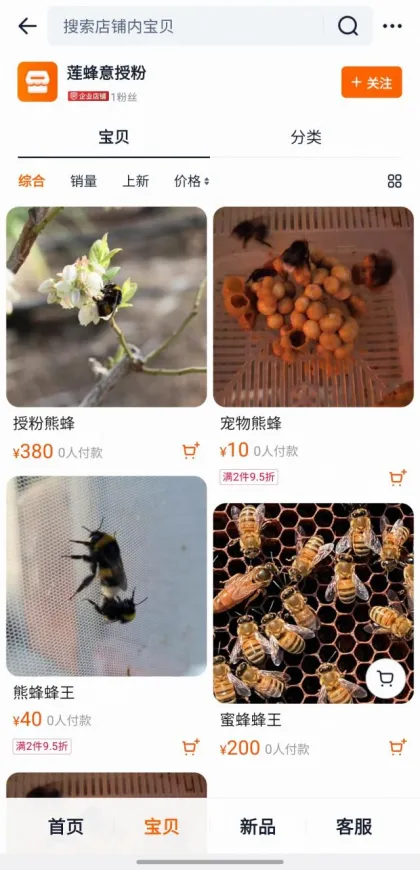The width and height of the screenshot is (420, 870).
Task: Tap the magnifier search icon
Action: (x=348, y=26)
